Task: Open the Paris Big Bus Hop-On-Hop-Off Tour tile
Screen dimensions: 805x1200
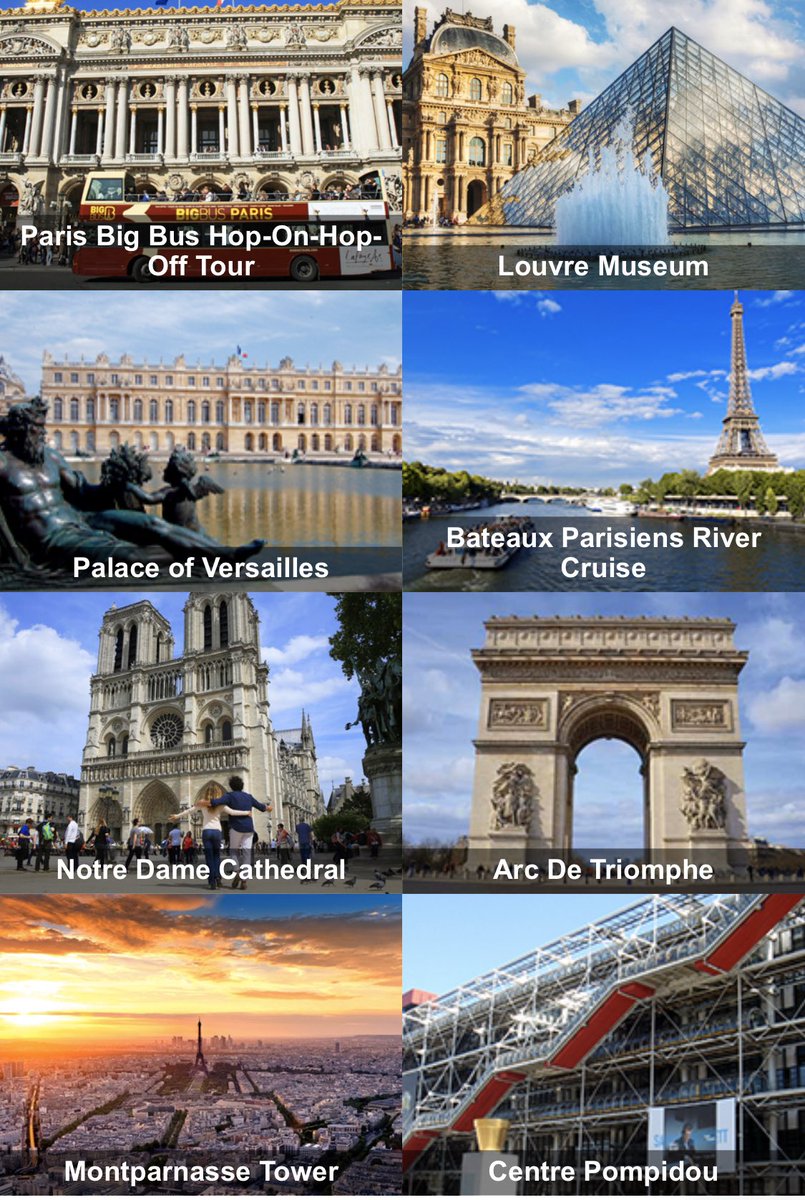Action: coord(200,144)
